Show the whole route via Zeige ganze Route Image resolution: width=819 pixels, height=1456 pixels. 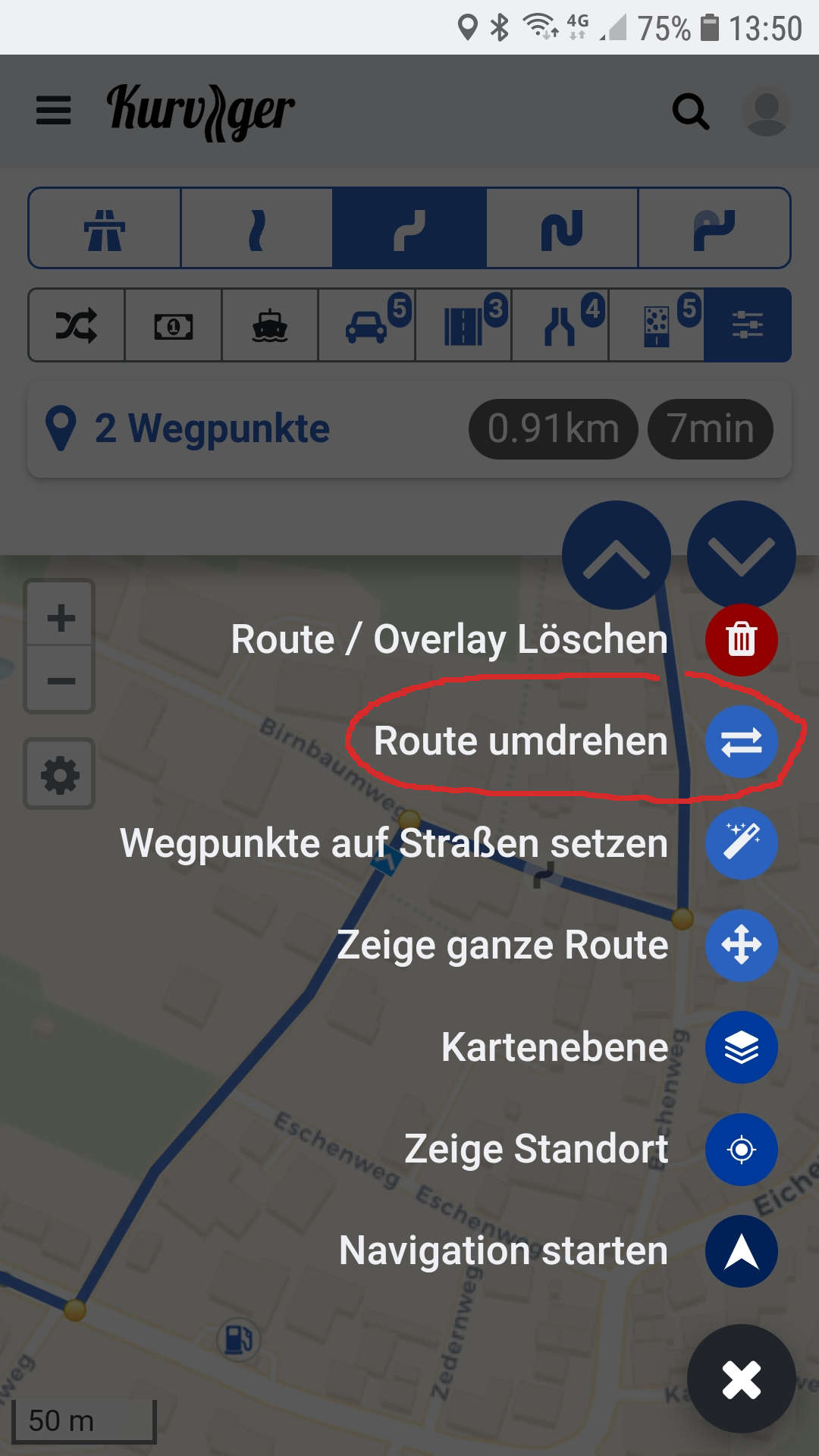pyautogui.click(x=741, y=946)
